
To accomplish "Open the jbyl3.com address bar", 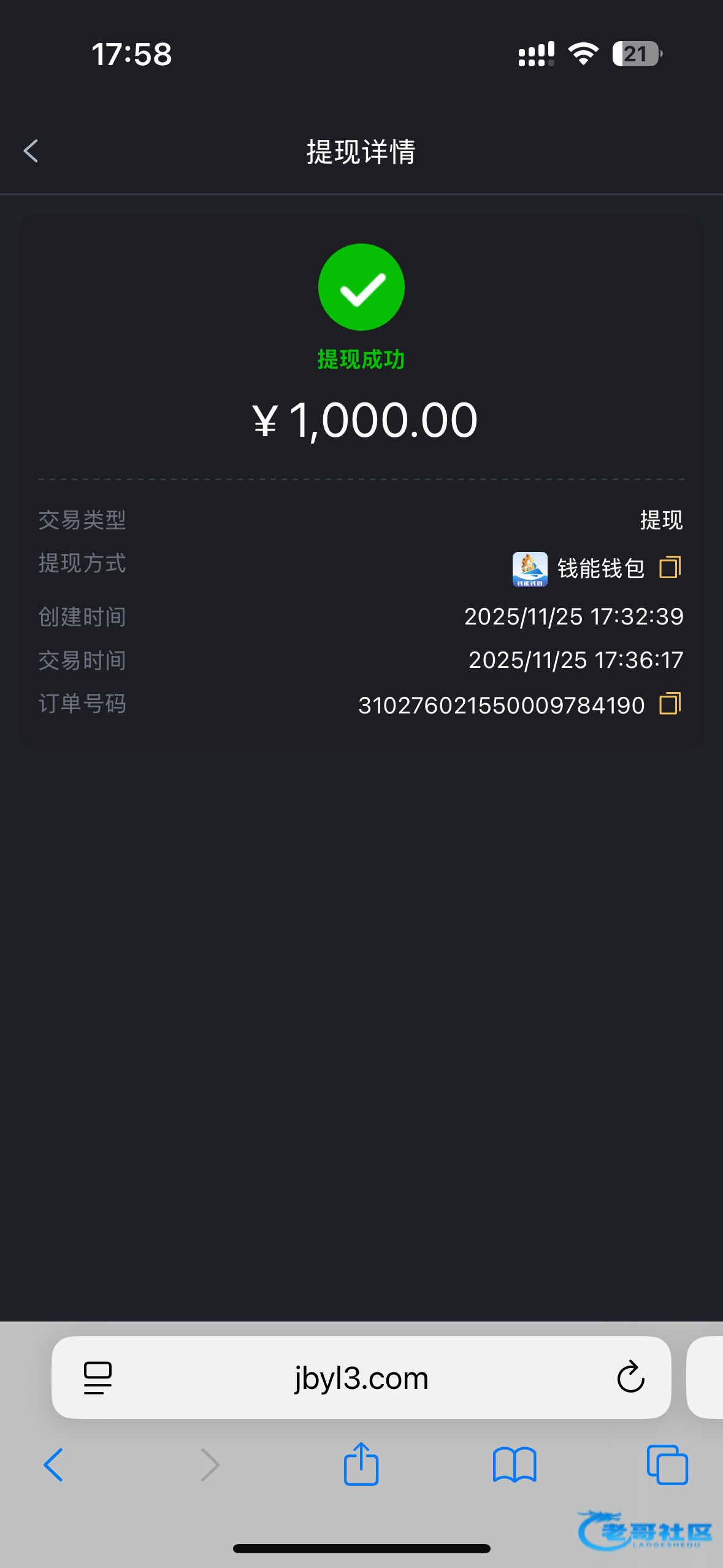I will (x=361, y=1378).
